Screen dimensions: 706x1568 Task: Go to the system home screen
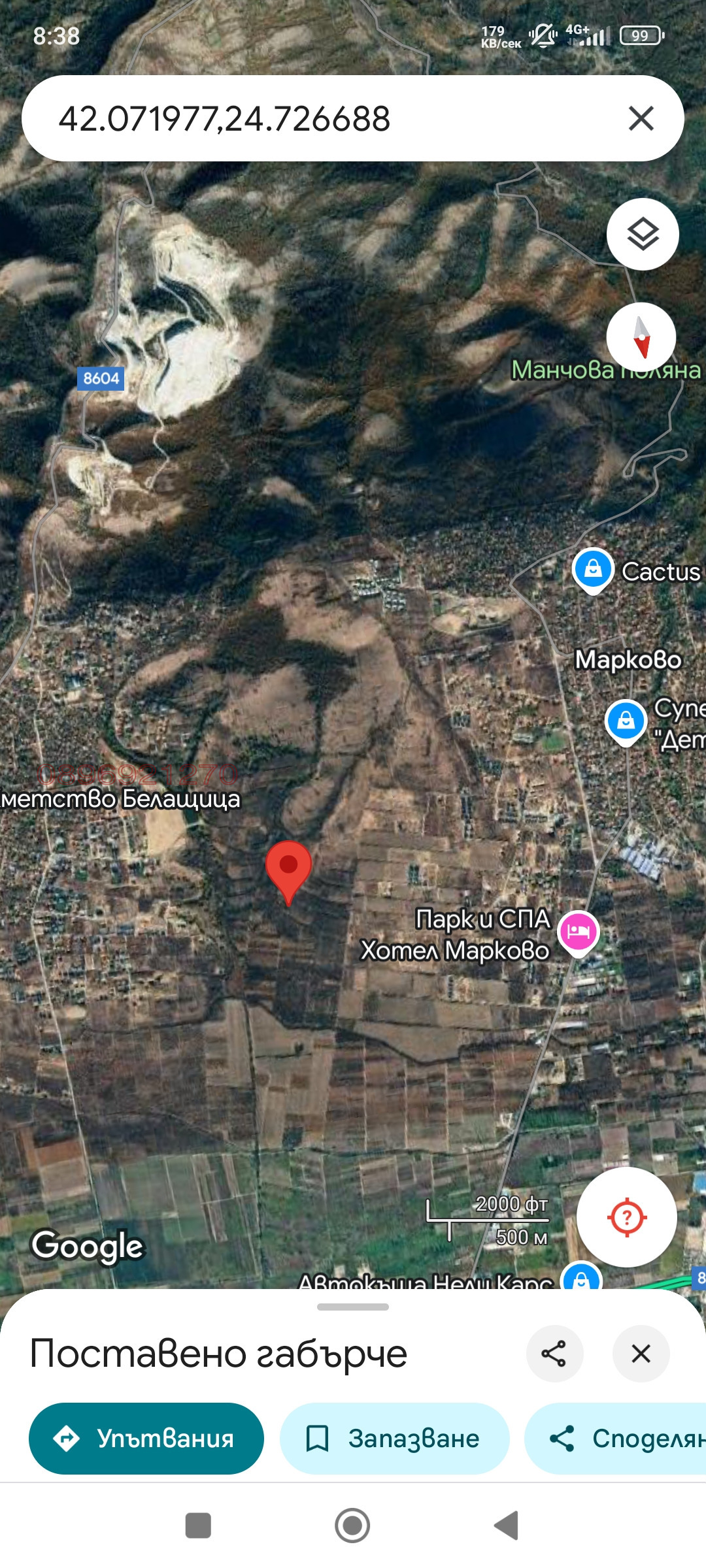click(352, 1526)
